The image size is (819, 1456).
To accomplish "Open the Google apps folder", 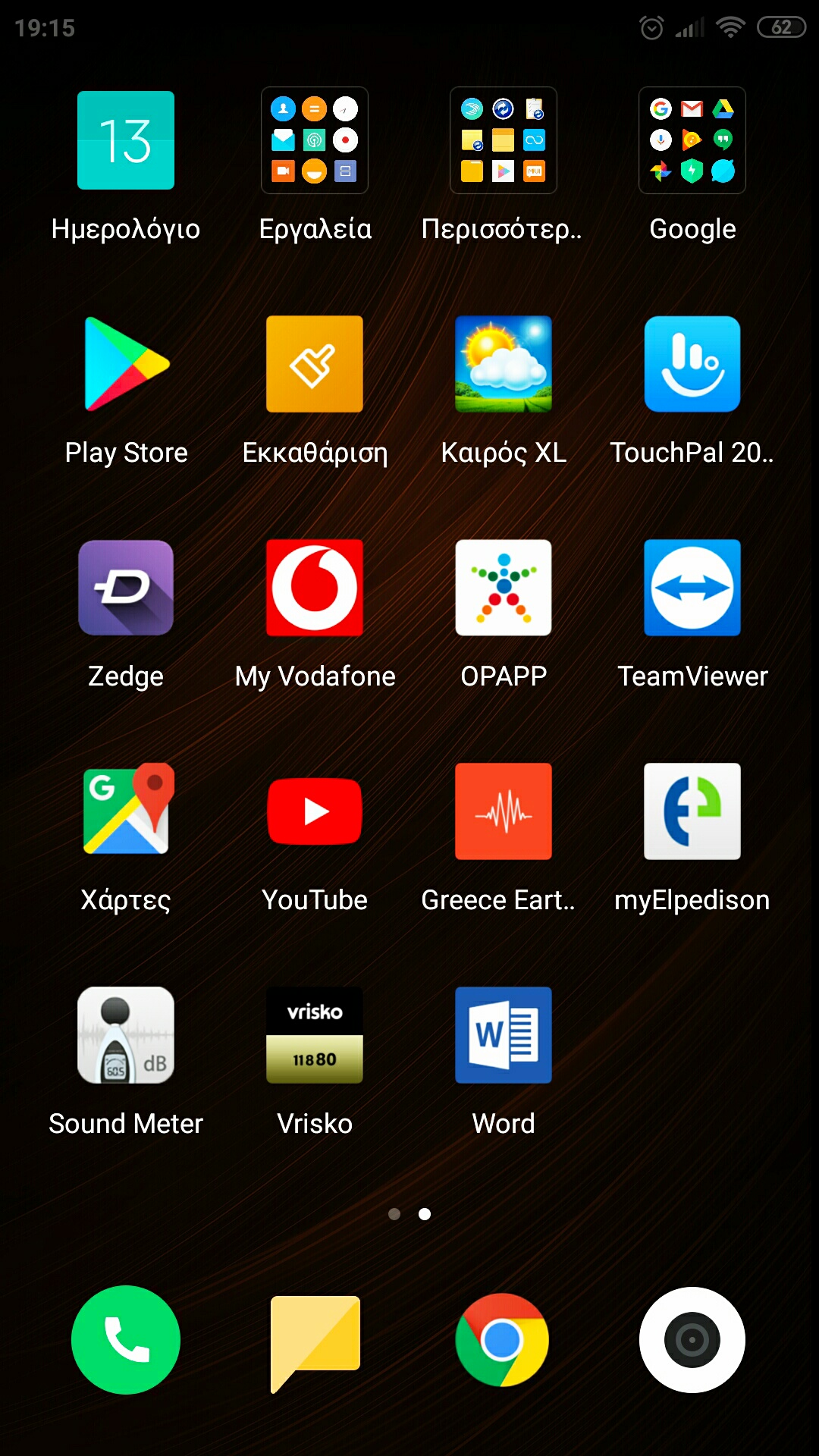I will tap(692, 140).
